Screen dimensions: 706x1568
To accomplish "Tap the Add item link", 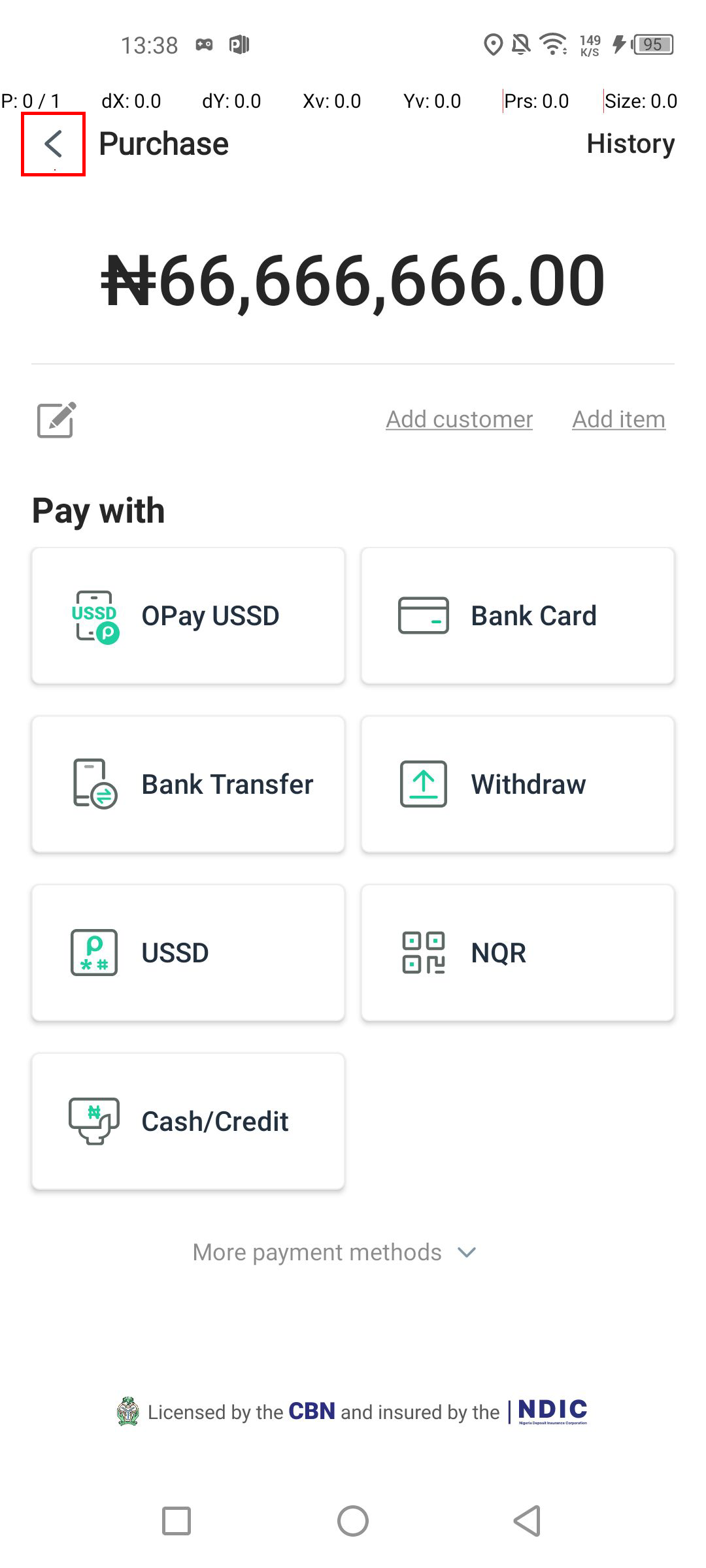I will coord(618,419).
